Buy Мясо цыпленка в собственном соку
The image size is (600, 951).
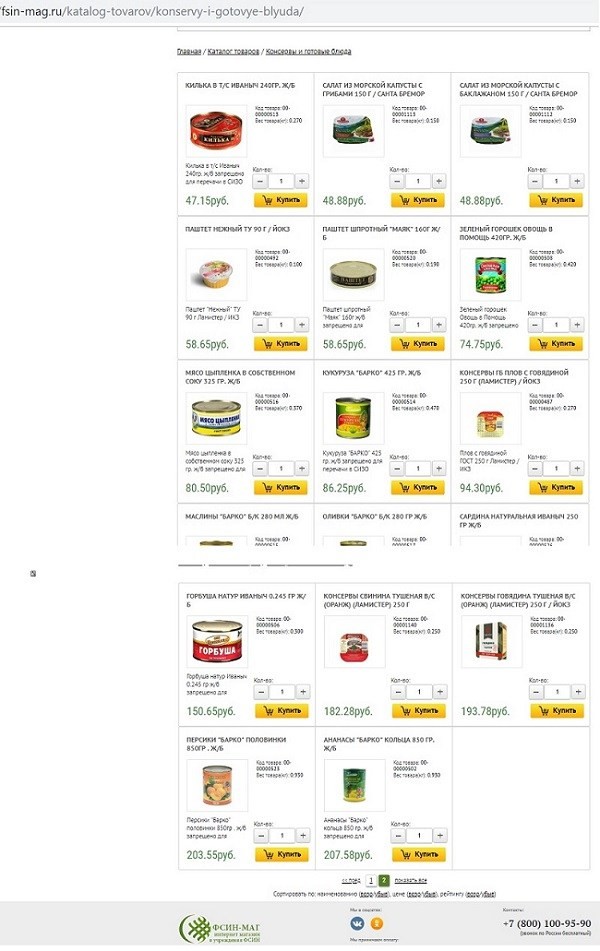coord(280,487)
